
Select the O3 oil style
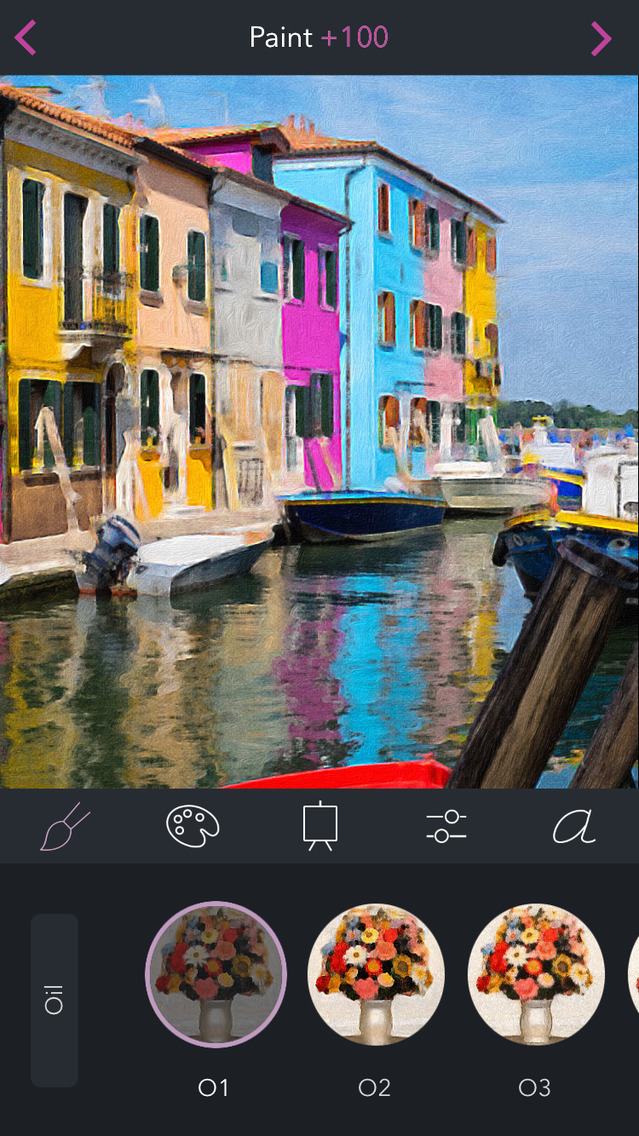(x=536, y=974)
